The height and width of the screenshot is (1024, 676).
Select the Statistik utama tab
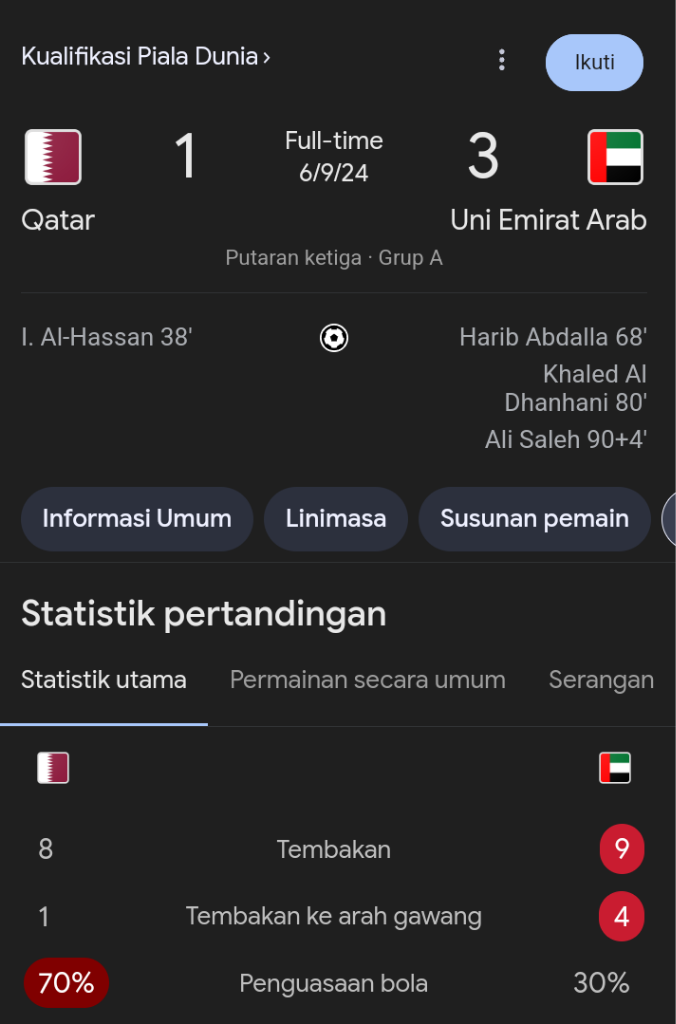104,680
